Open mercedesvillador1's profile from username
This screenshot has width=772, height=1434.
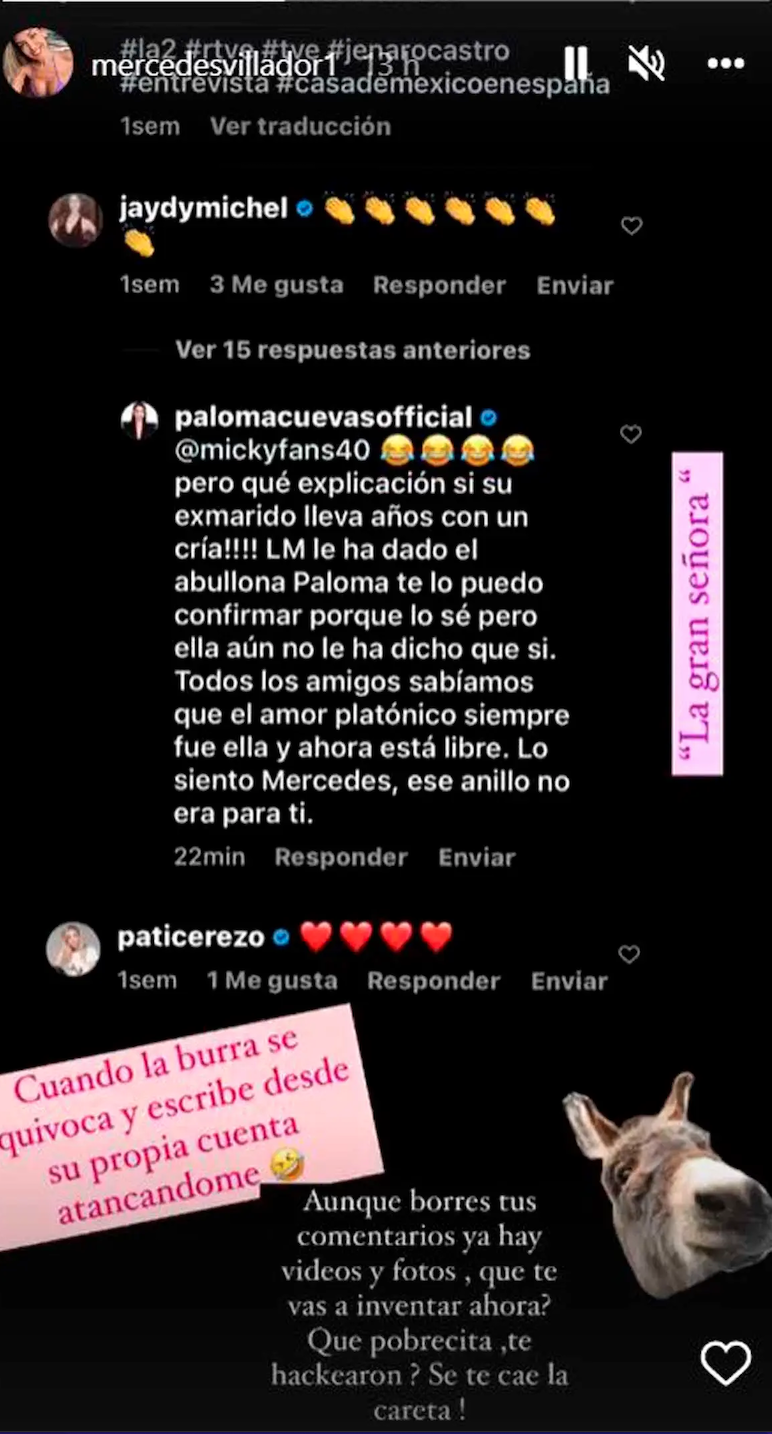[x=215, y=66]
